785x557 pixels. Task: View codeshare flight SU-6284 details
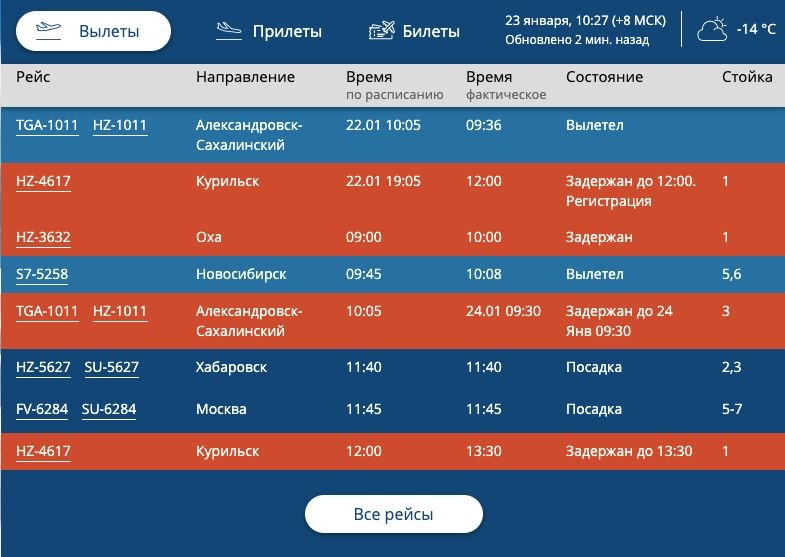[x=109, y=409]
